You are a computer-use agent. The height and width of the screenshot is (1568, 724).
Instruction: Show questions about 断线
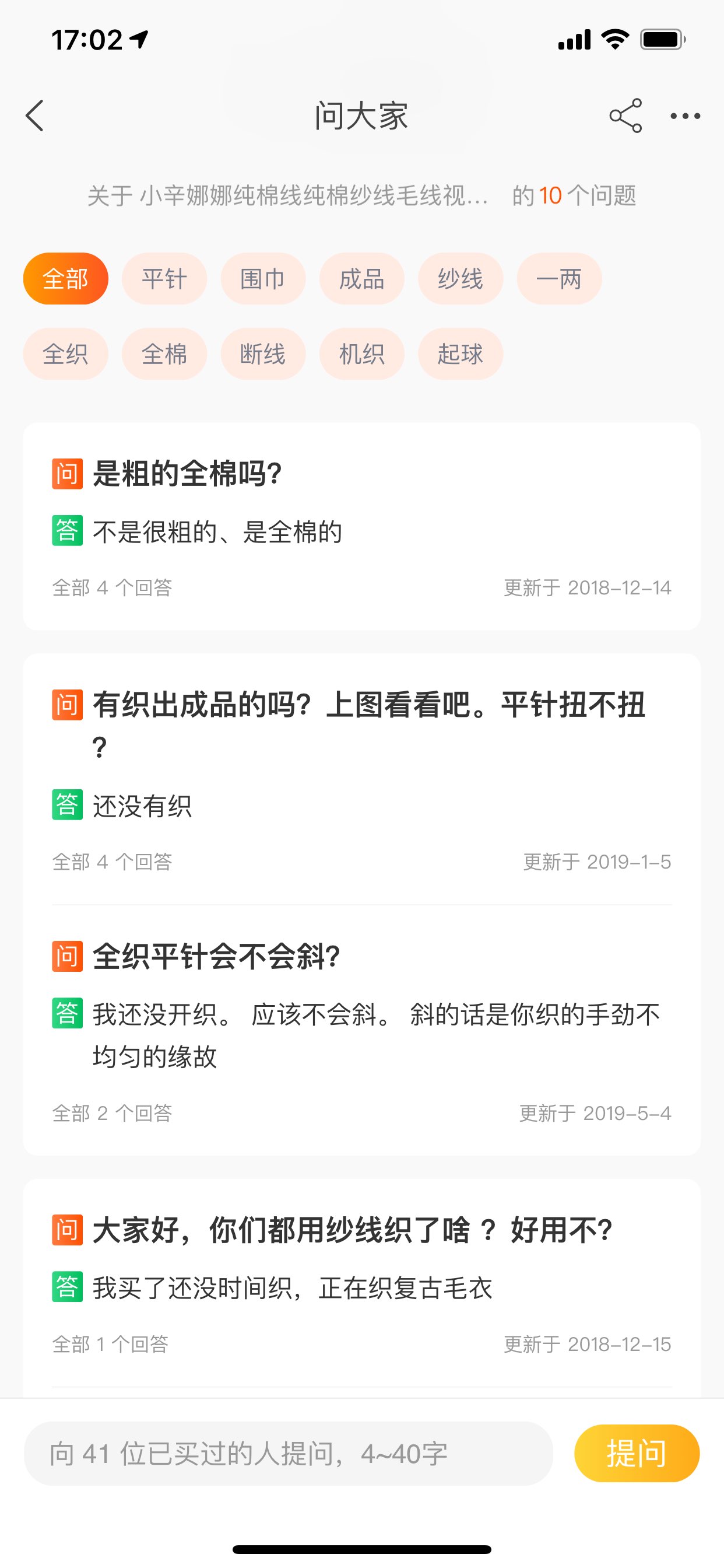pyautogui.click(x=263, y=354)
